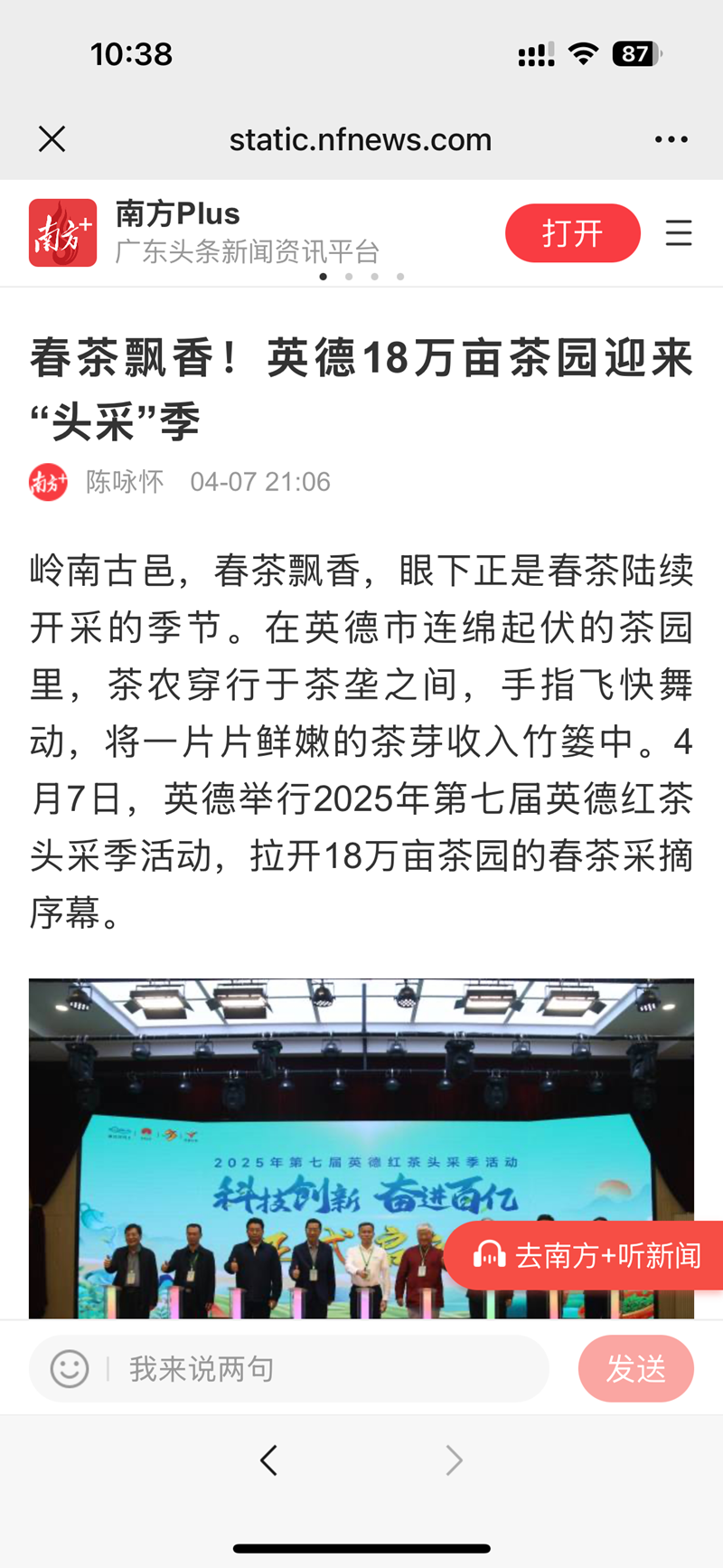Go back to the previous page

point(268,1460)
